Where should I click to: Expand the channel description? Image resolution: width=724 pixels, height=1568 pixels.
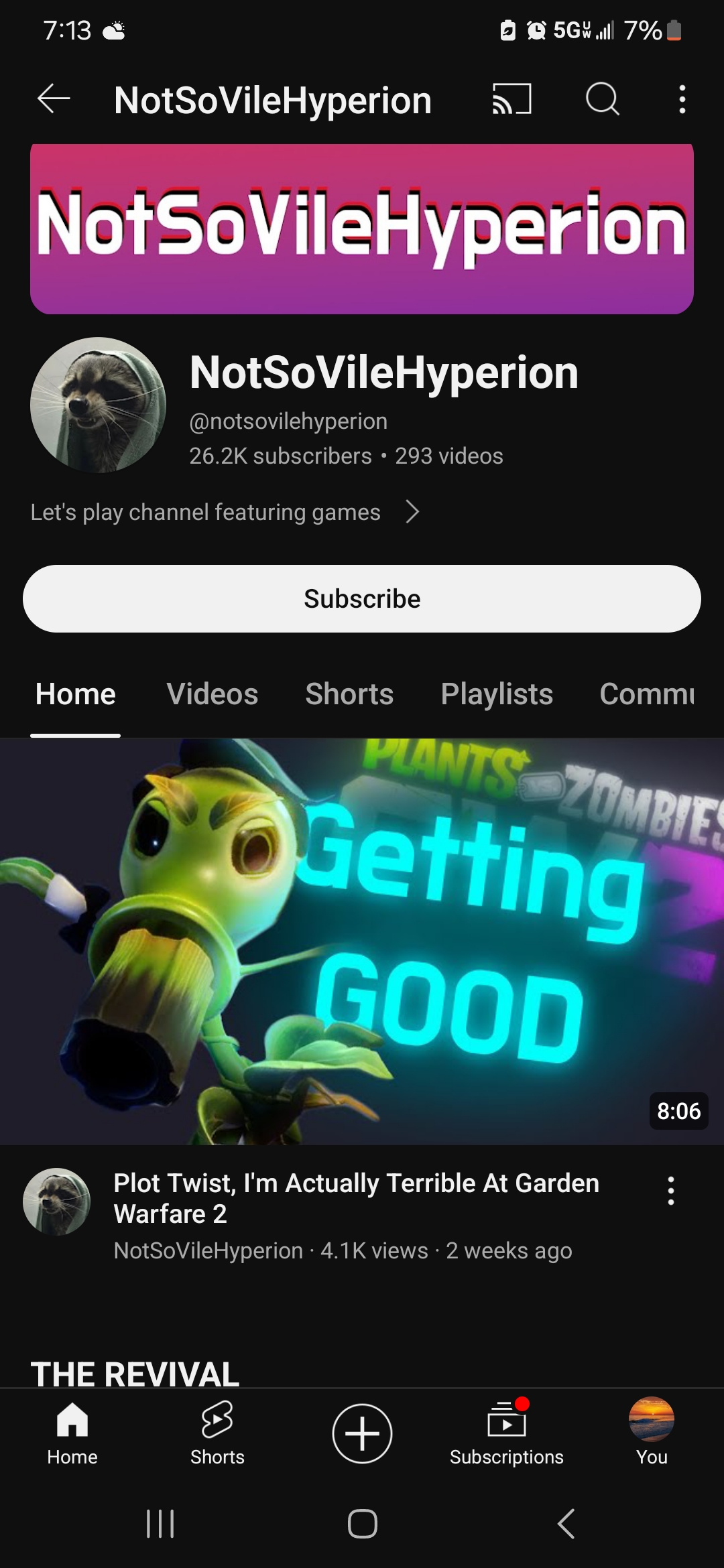[x=413, y=512]
